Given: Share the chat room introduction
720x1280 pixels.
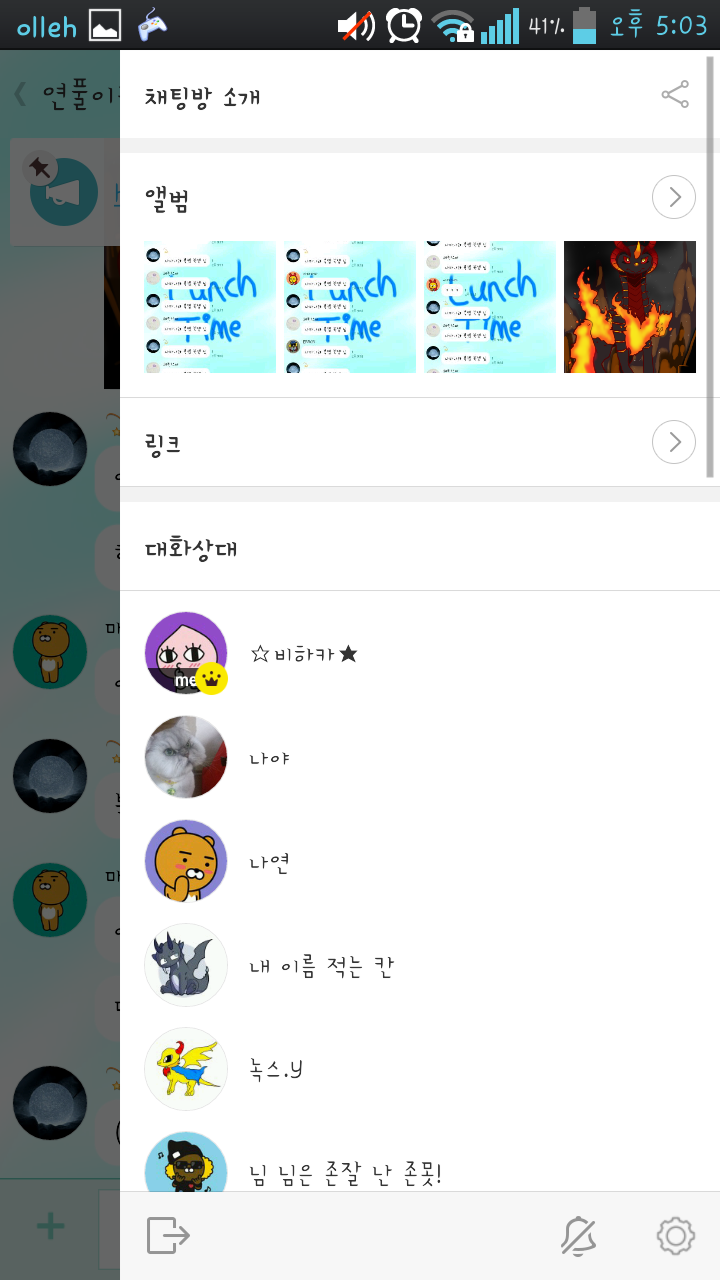Looking at the screenshot, I should [x=675, y=96].
